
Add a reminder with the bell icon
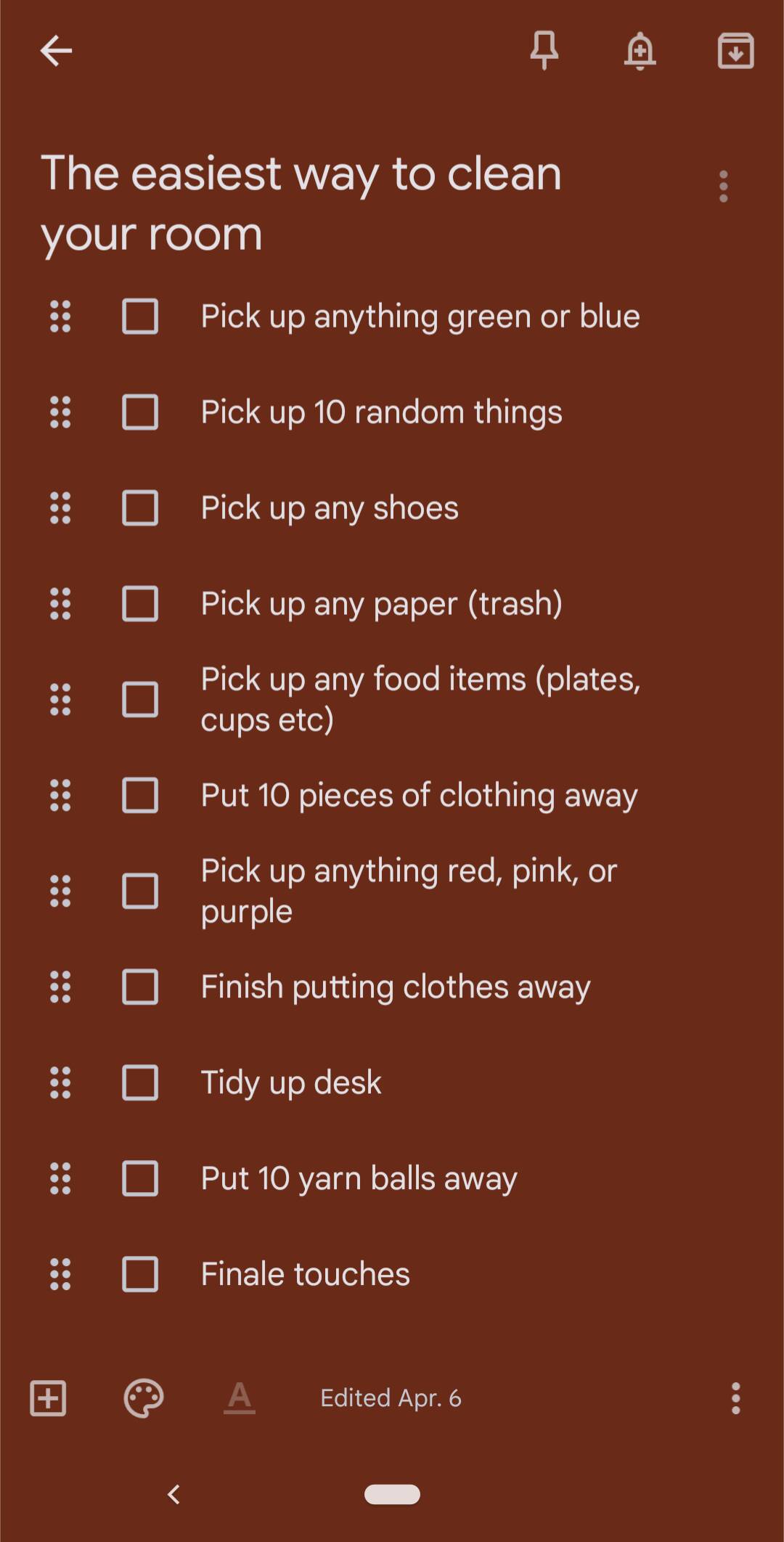click(640, 52)
